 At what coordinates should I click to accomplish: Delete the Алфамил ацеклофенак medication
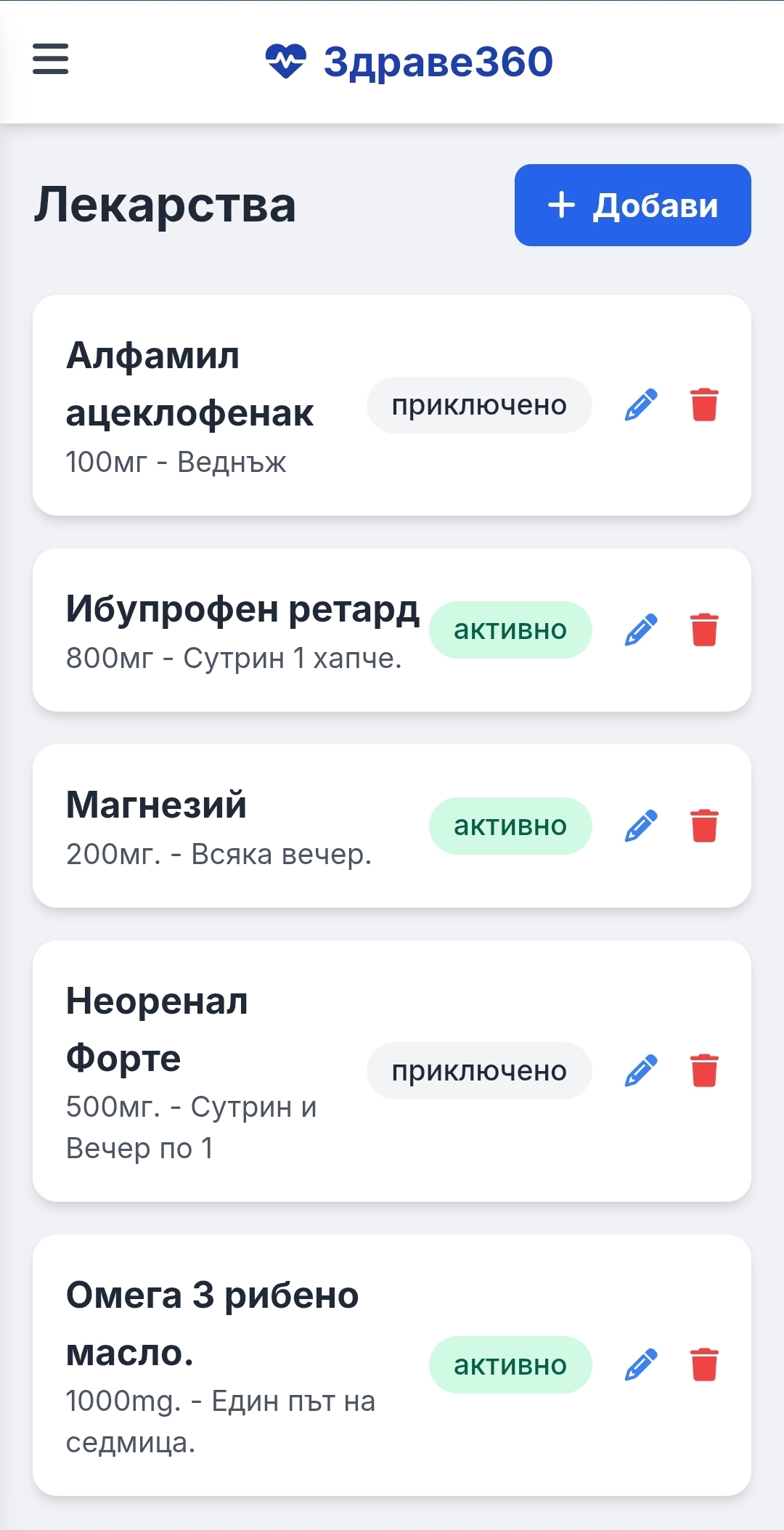pyautogui.click(x=704, y=405)
